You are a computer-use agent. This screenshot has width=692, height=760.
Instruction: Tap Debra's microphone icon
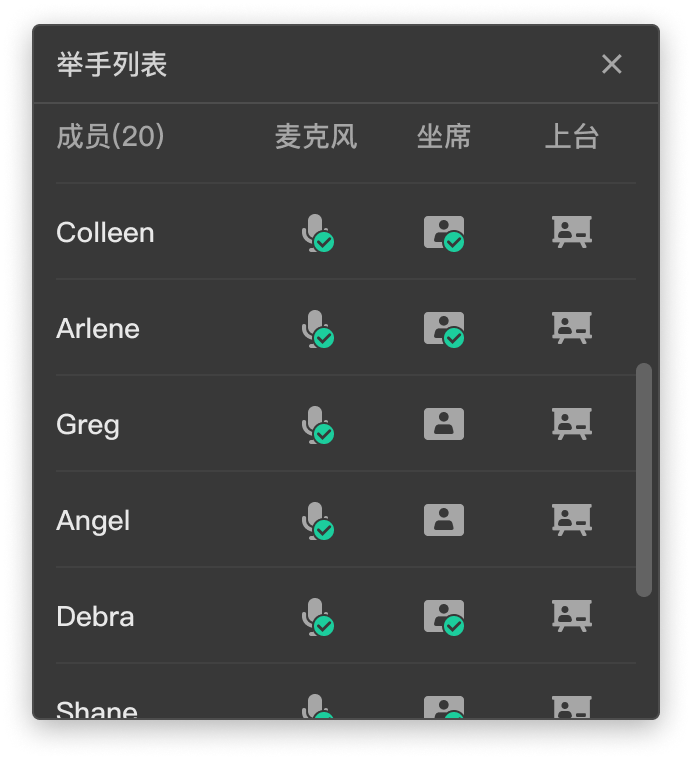tap(317, 617)
